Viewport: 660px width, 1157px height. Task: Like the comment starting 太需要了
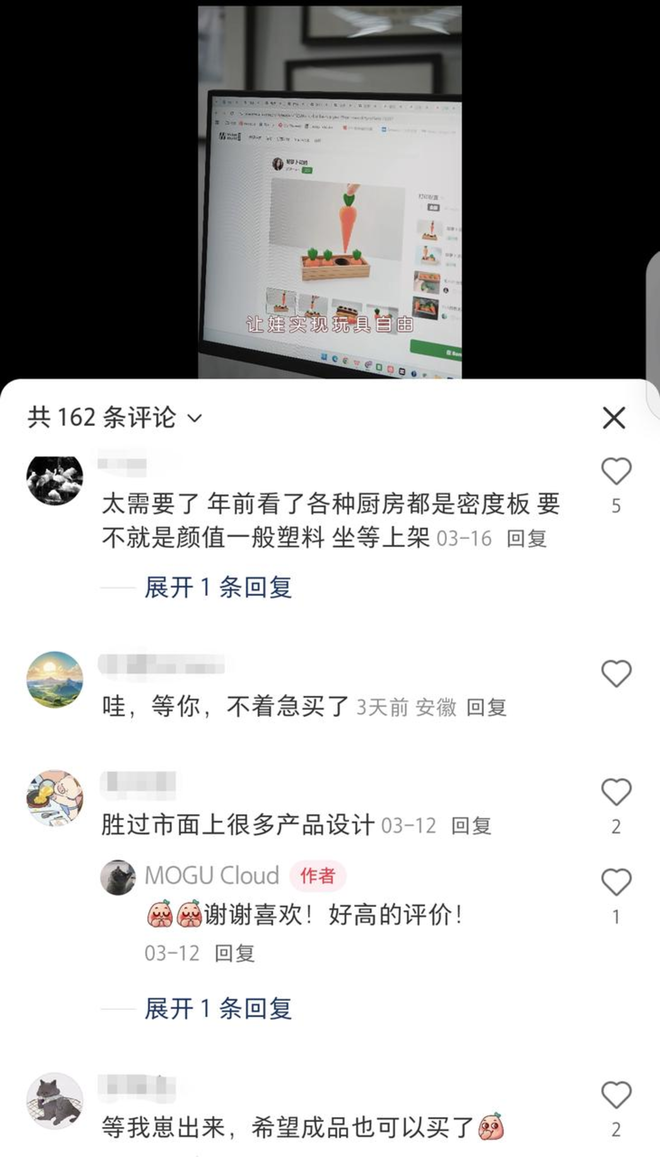[616, 471]
